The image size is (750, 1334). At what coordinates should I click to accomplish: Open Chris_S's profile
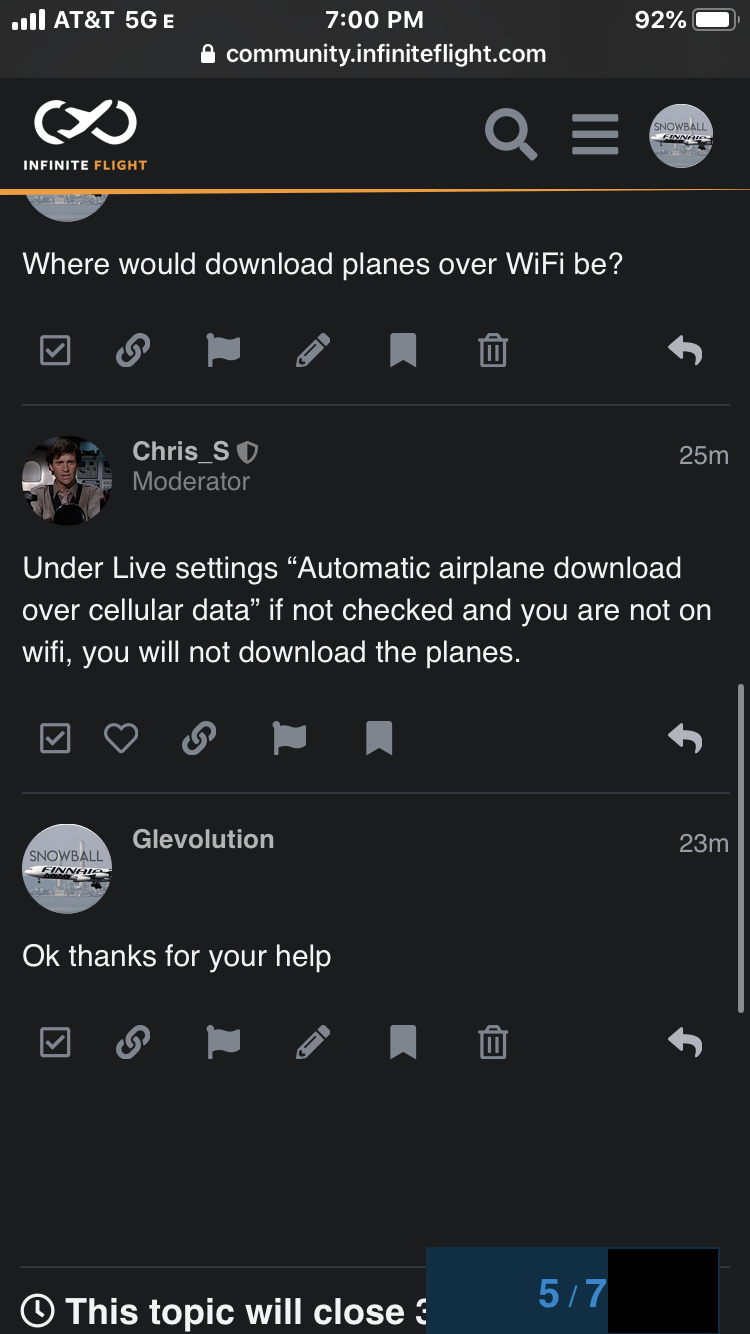(x=67, y=480)
